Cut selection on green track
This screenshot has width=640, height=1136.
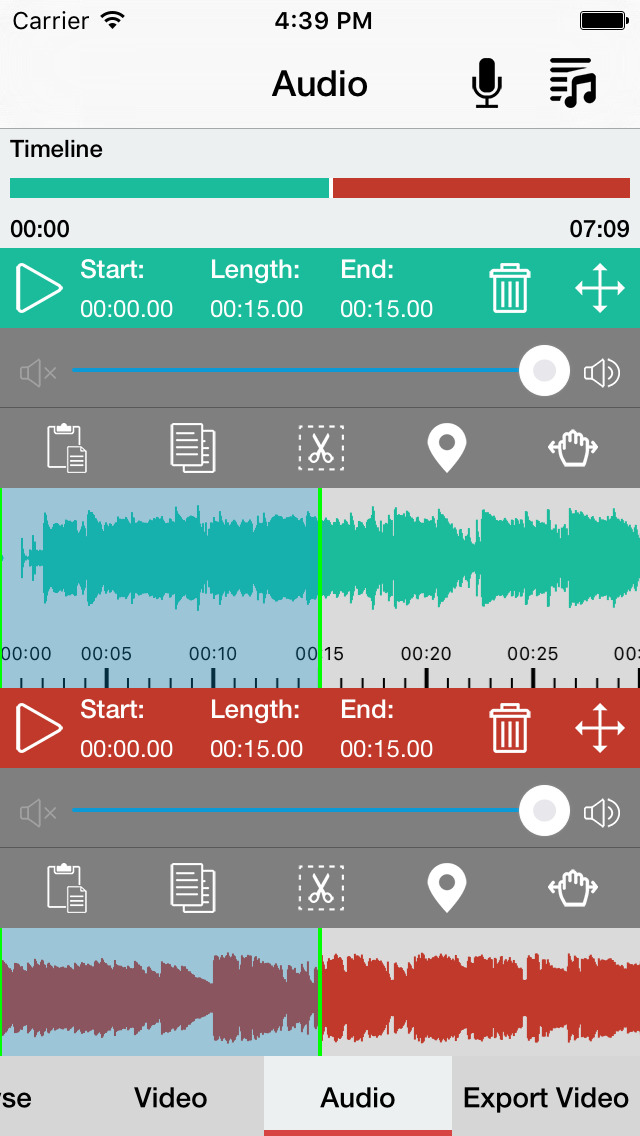tap(321, 448)
